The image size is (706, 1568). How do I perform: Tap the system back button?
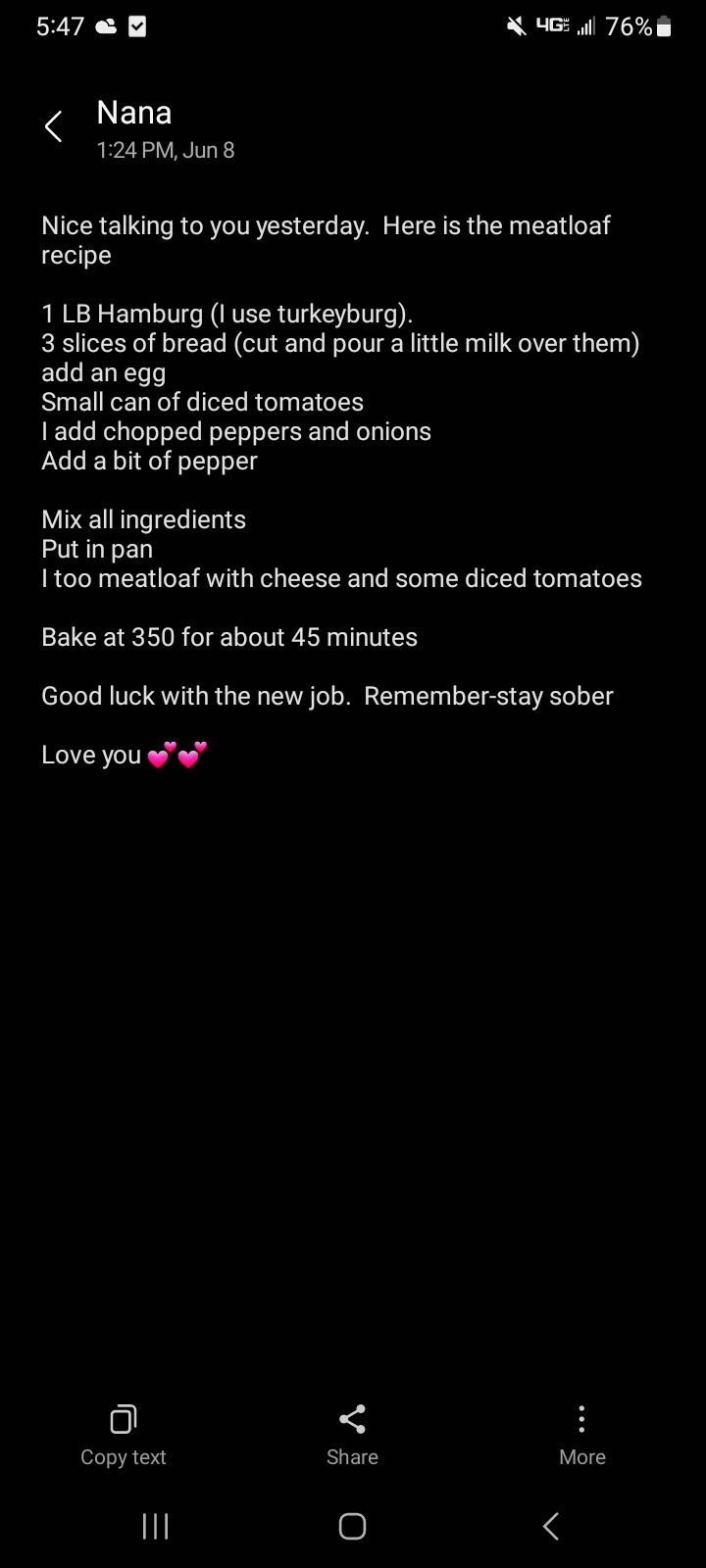click(x=551, y=1526)
